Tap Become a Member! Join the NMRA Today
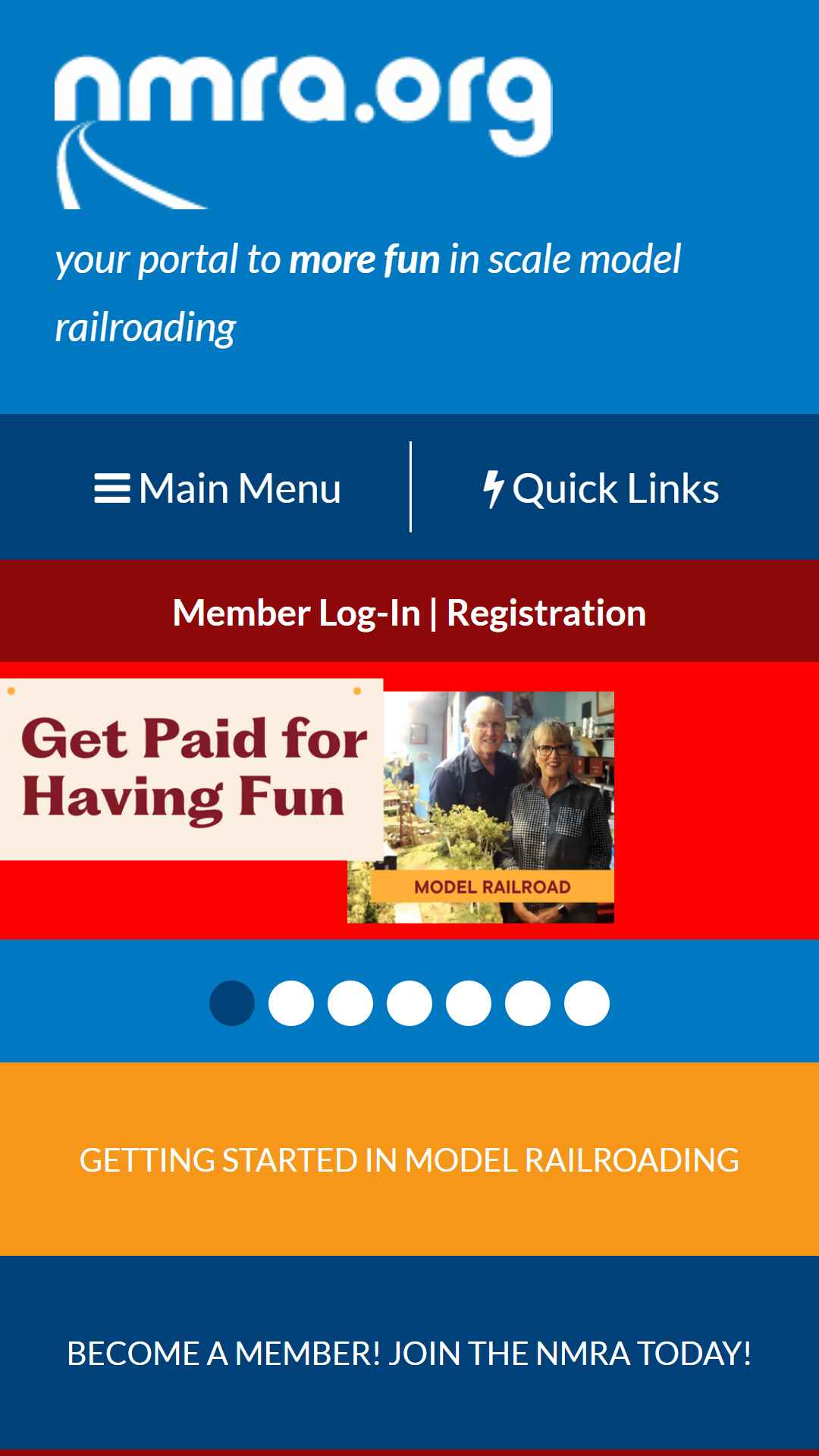This screenshot has height=1456, width=819. [x=409, y=1353]
